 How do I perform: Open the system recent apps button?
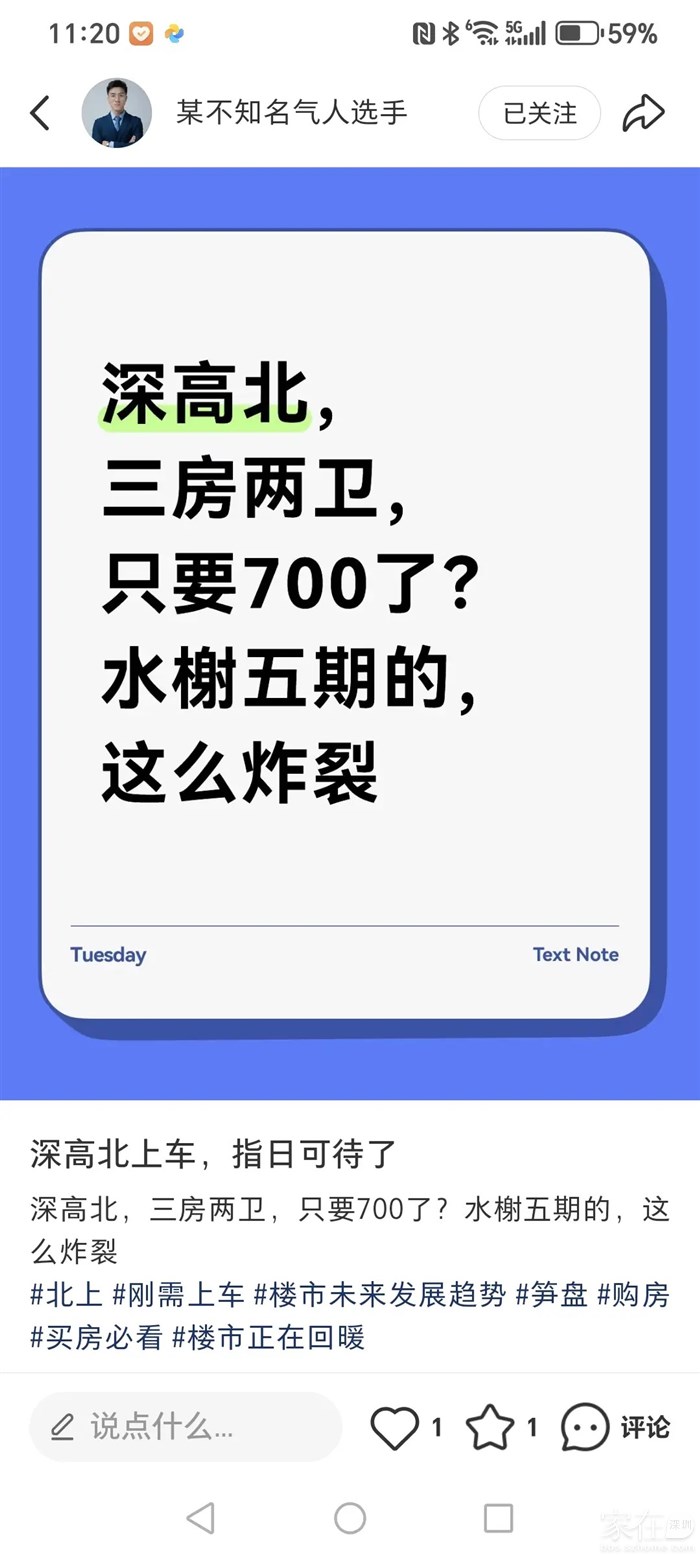[x=498, y=1518]
